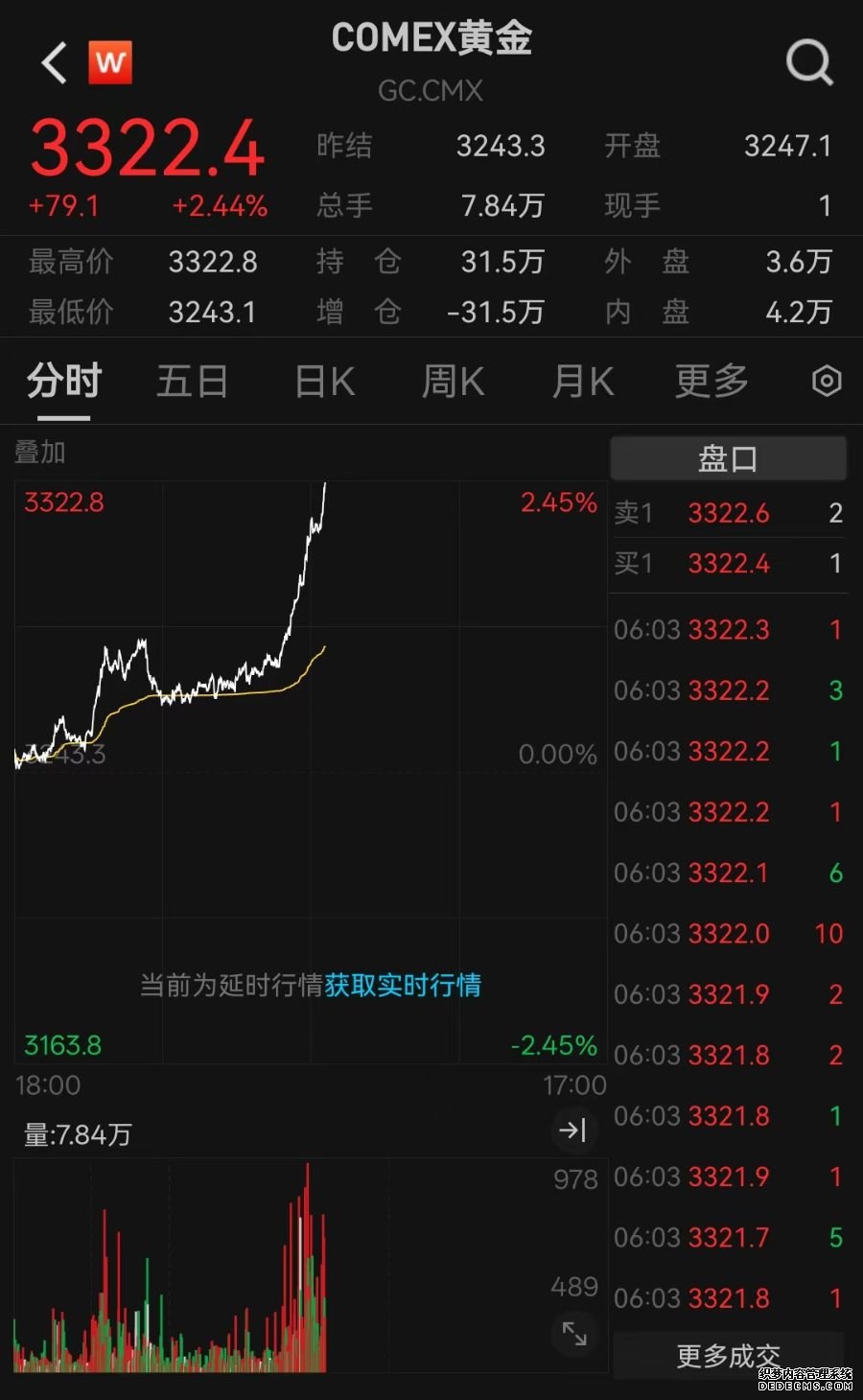Select the 周K chart tab
The image size is (863, 1400).
(454, 382)
